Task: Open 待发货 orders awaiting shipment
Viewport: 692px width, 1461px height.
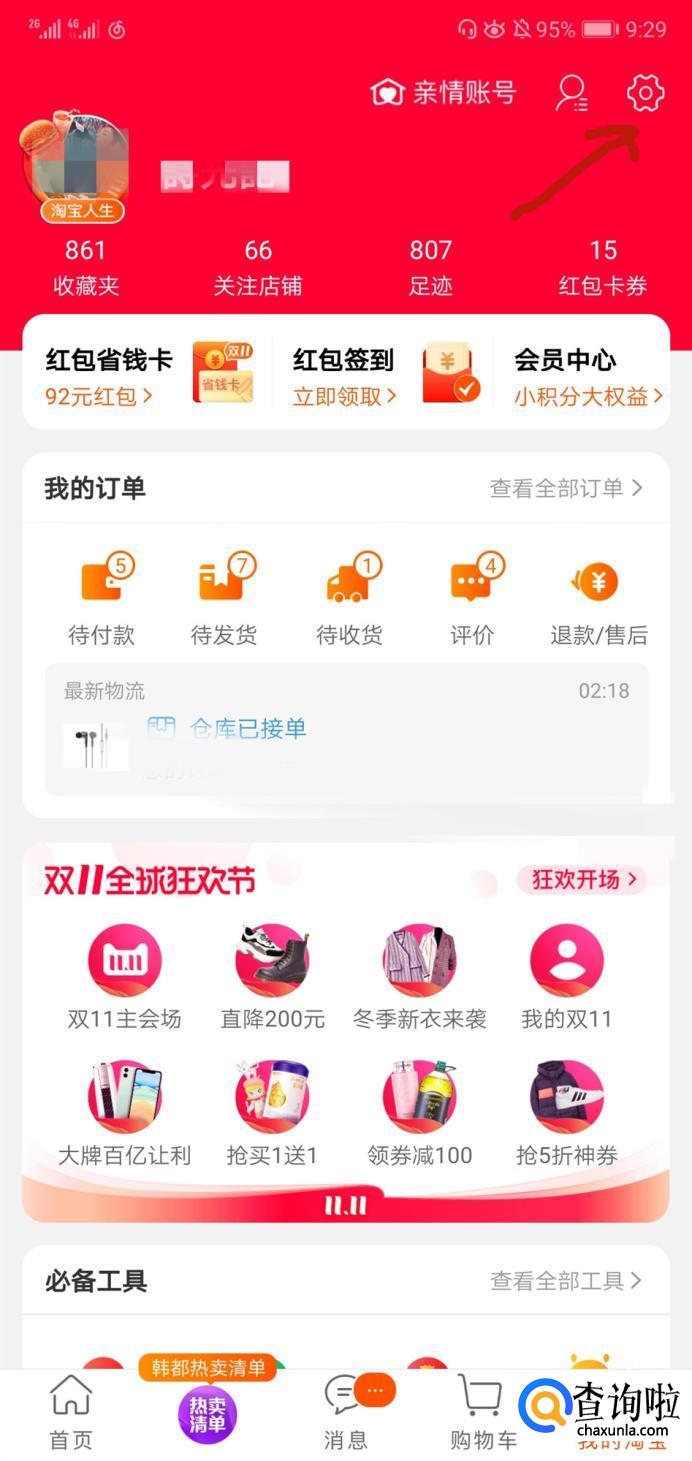Action: click(224, 602)
